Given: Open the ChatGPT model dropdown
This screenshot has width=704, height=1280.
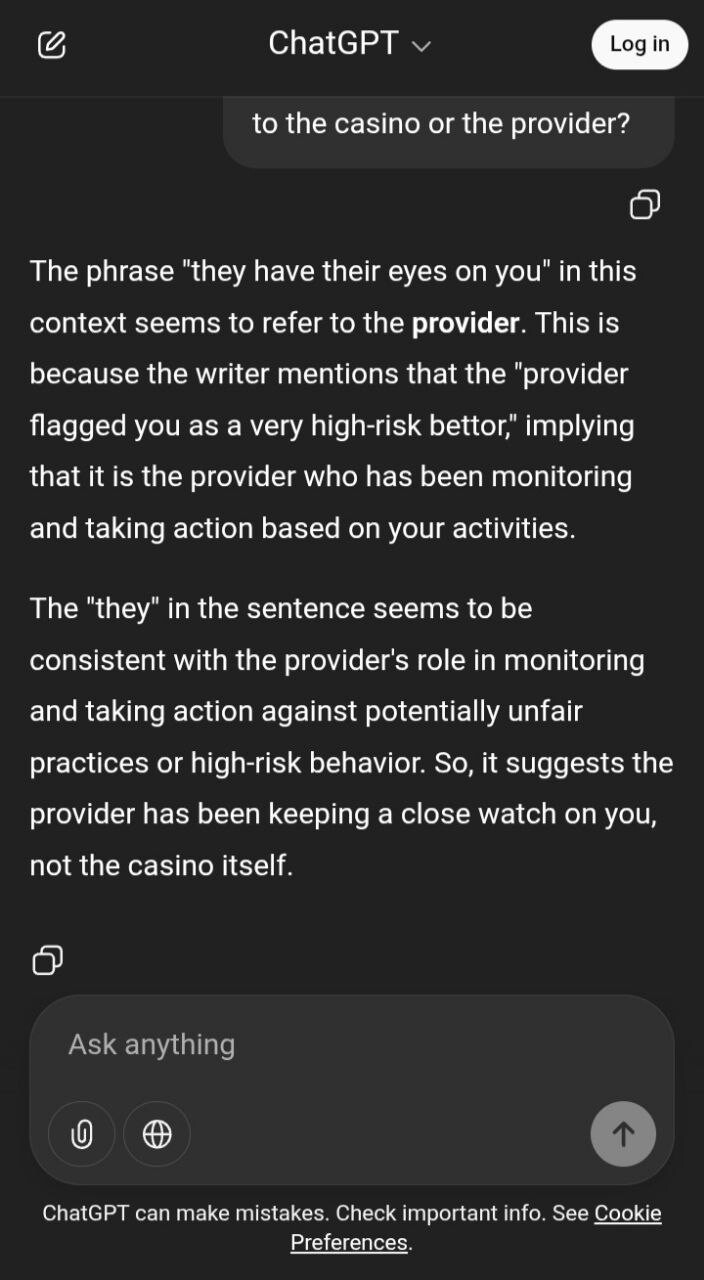Looking at the screenshot, I should tap(350, 44).
